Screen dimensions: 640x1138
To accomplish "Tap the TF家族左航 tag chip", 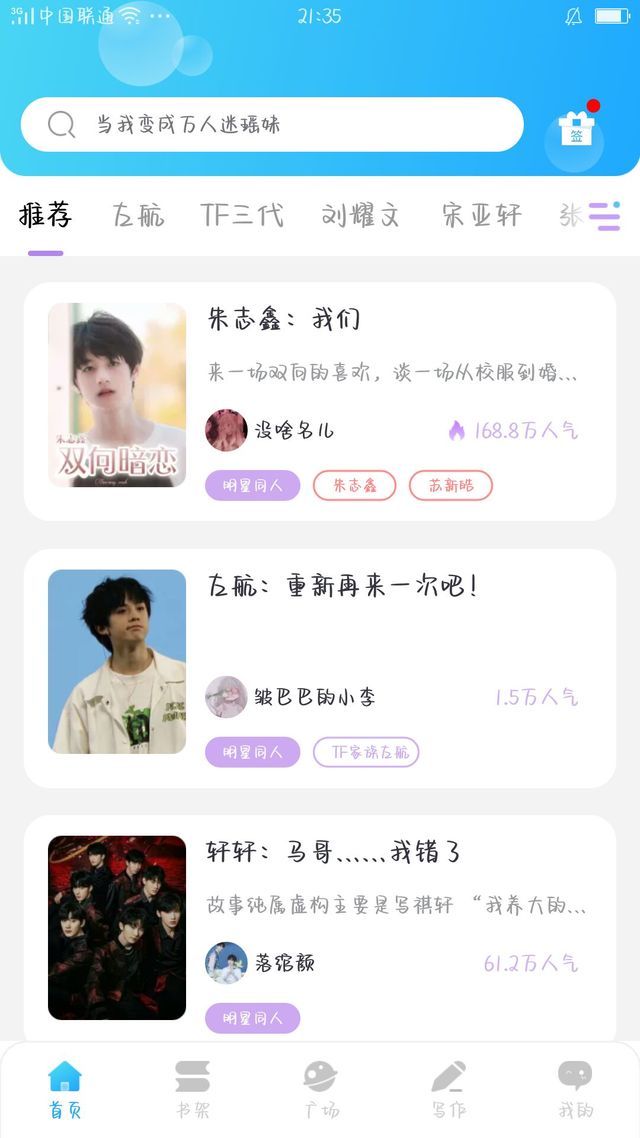I will click(366, 752).
